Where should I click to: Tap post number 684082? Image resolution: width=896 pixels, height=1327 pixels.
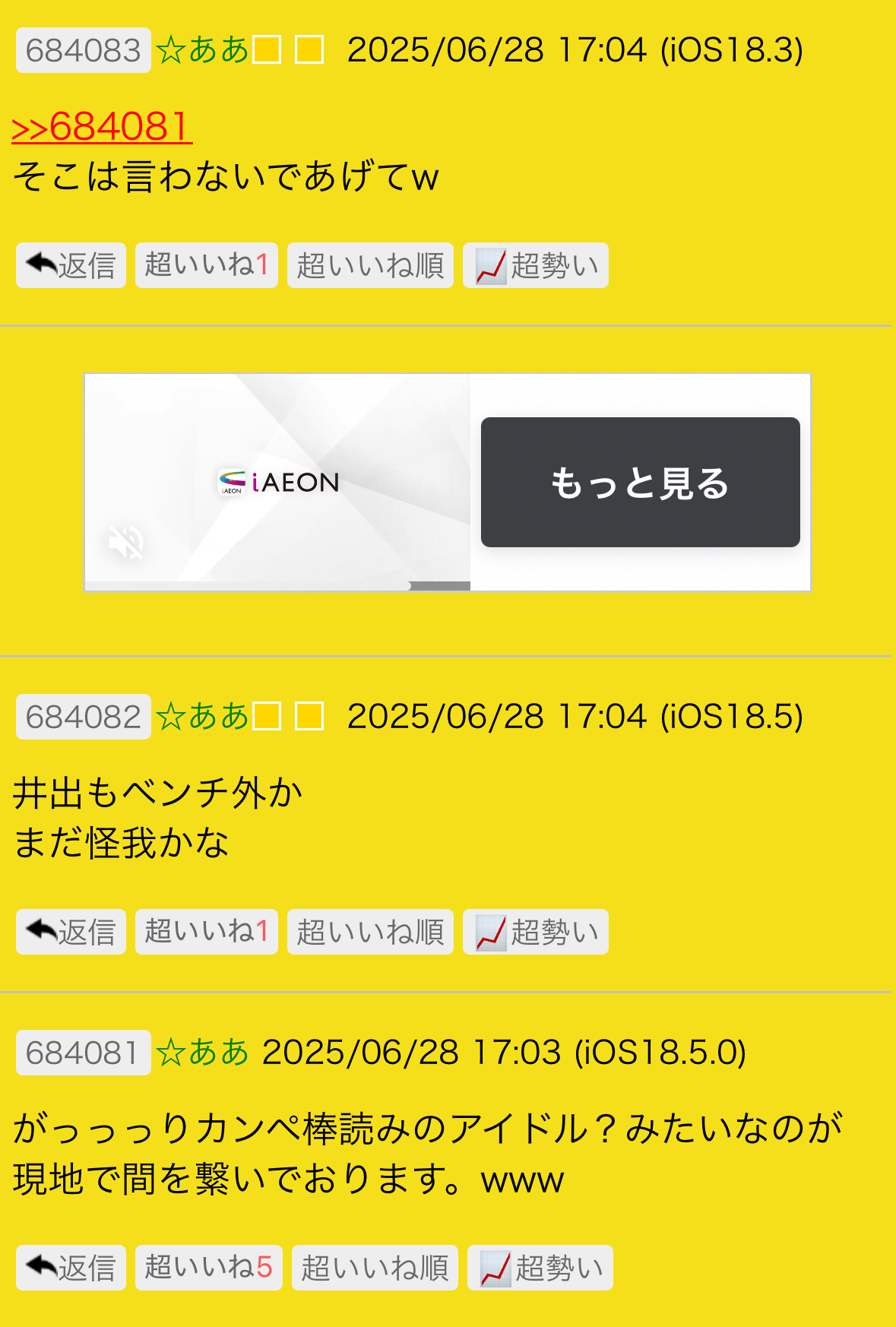point(83,717)
